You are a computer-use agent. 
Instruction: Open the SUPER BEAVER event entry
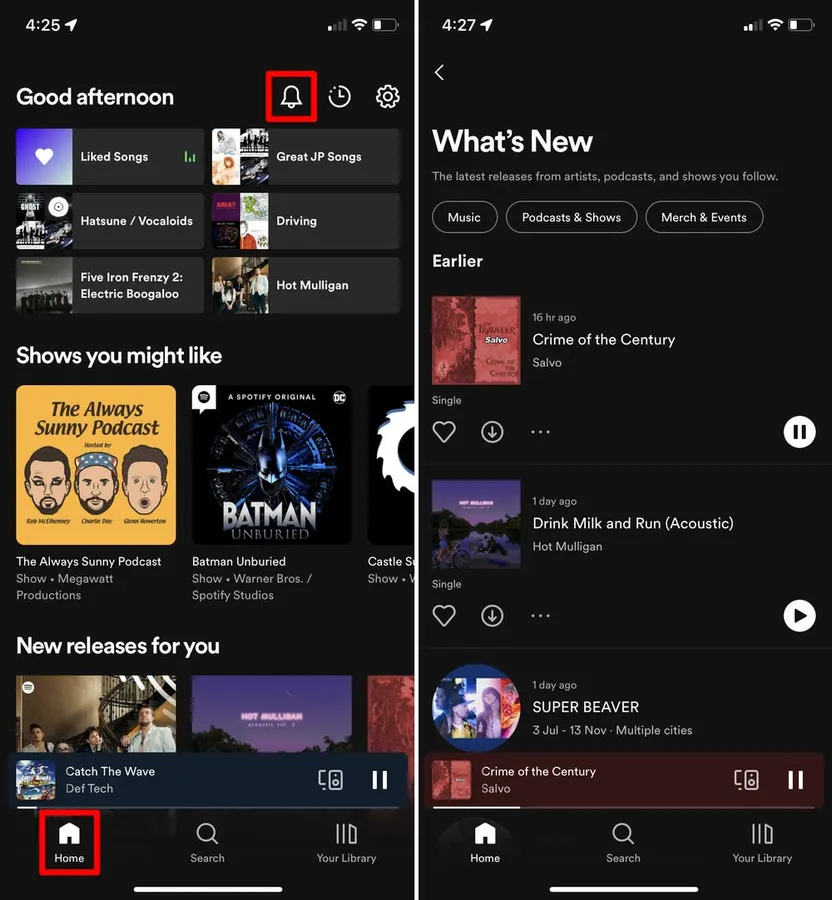[x=625, y=707]
